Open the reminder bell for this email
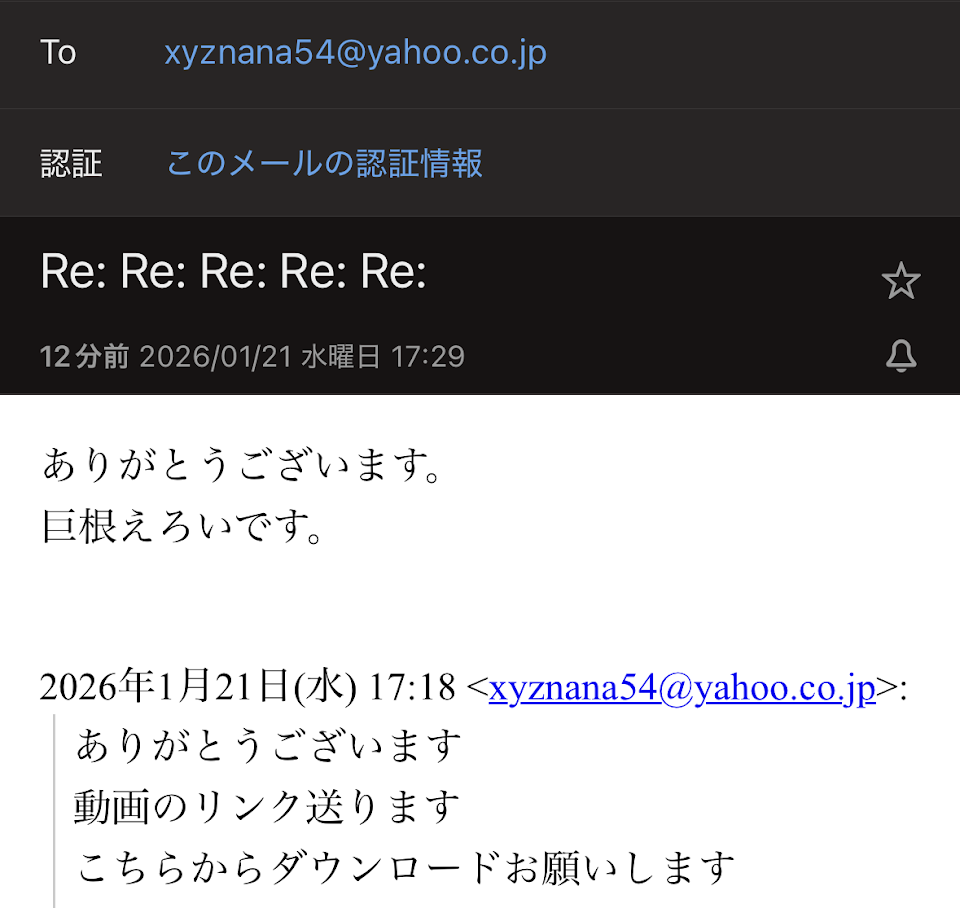 (x=900, y=356)
